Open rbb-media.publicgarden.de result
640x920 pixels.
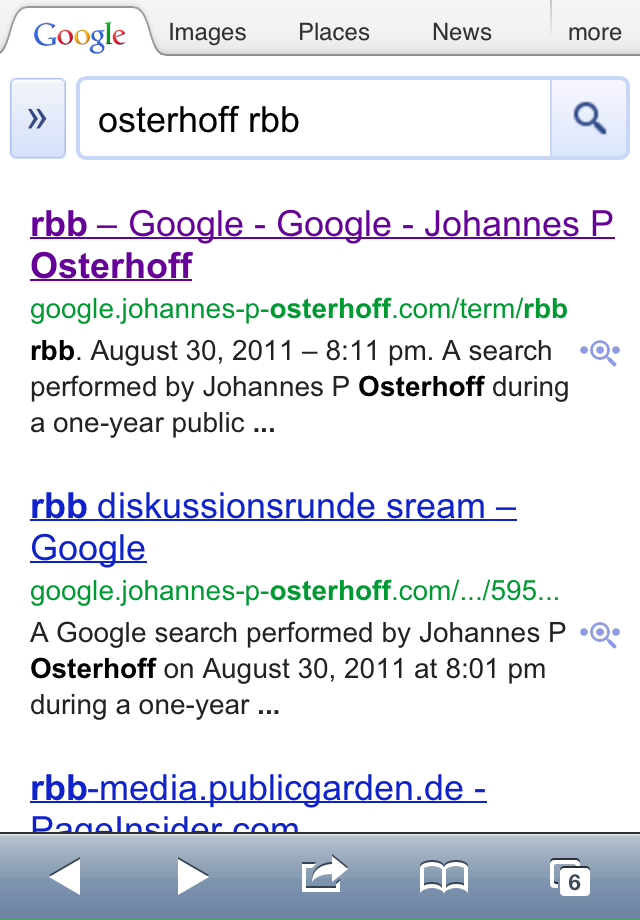pyautogui.click(x=258, y=790)
